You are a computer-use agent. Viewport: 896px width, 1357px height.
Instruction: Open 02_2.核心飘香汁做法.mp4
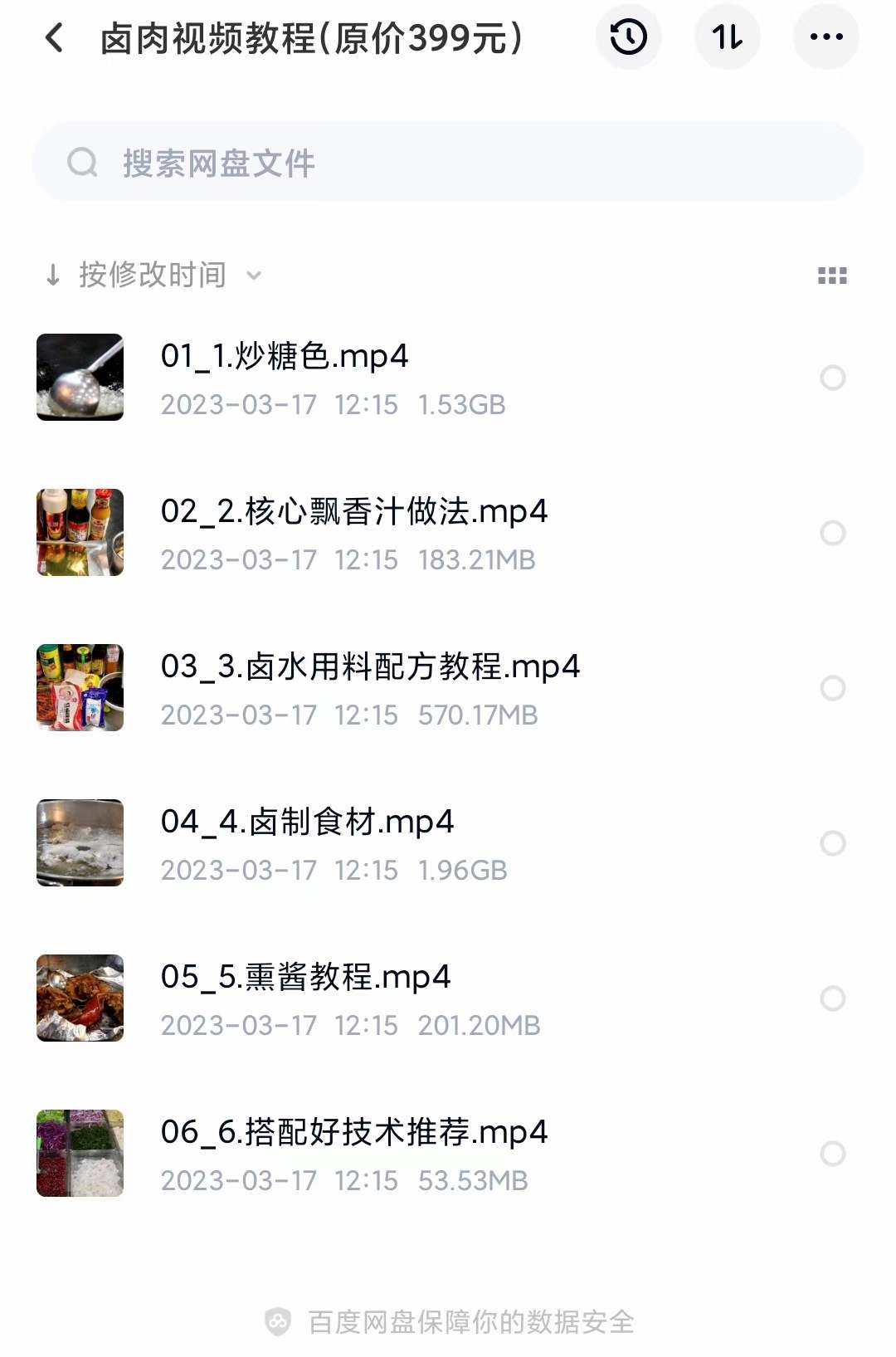(353, 513)
